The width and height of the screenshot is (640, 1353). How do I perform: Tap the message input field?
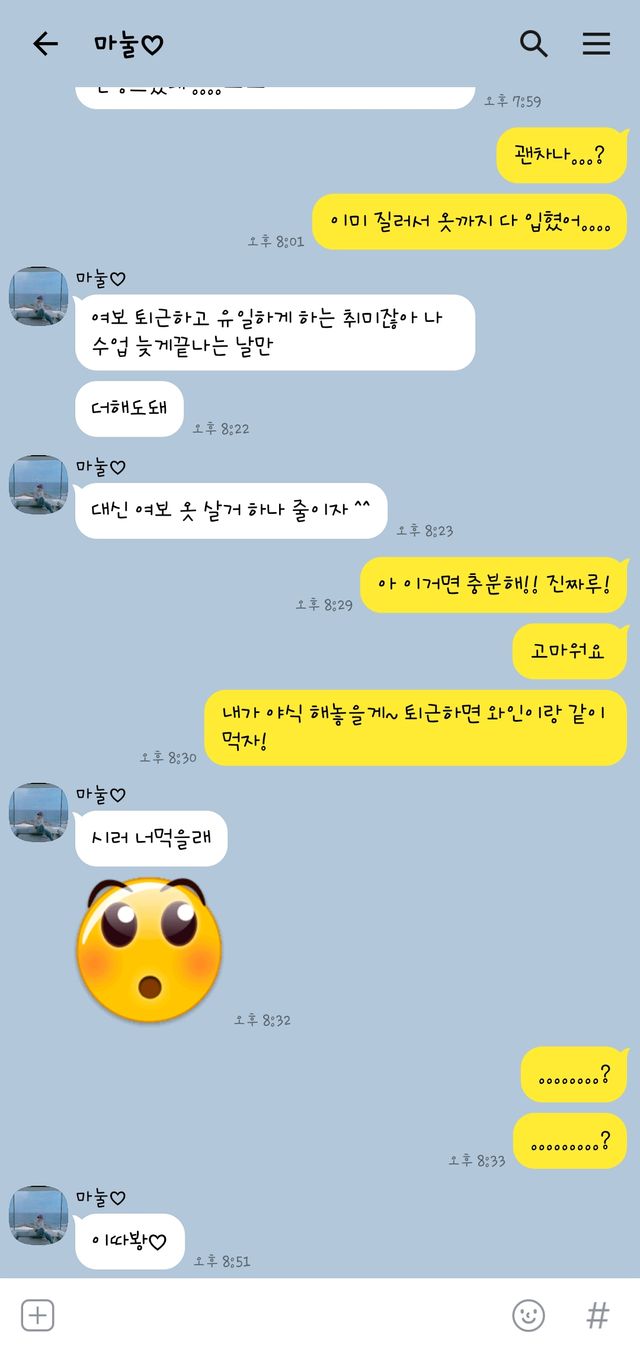point(280,1315)
